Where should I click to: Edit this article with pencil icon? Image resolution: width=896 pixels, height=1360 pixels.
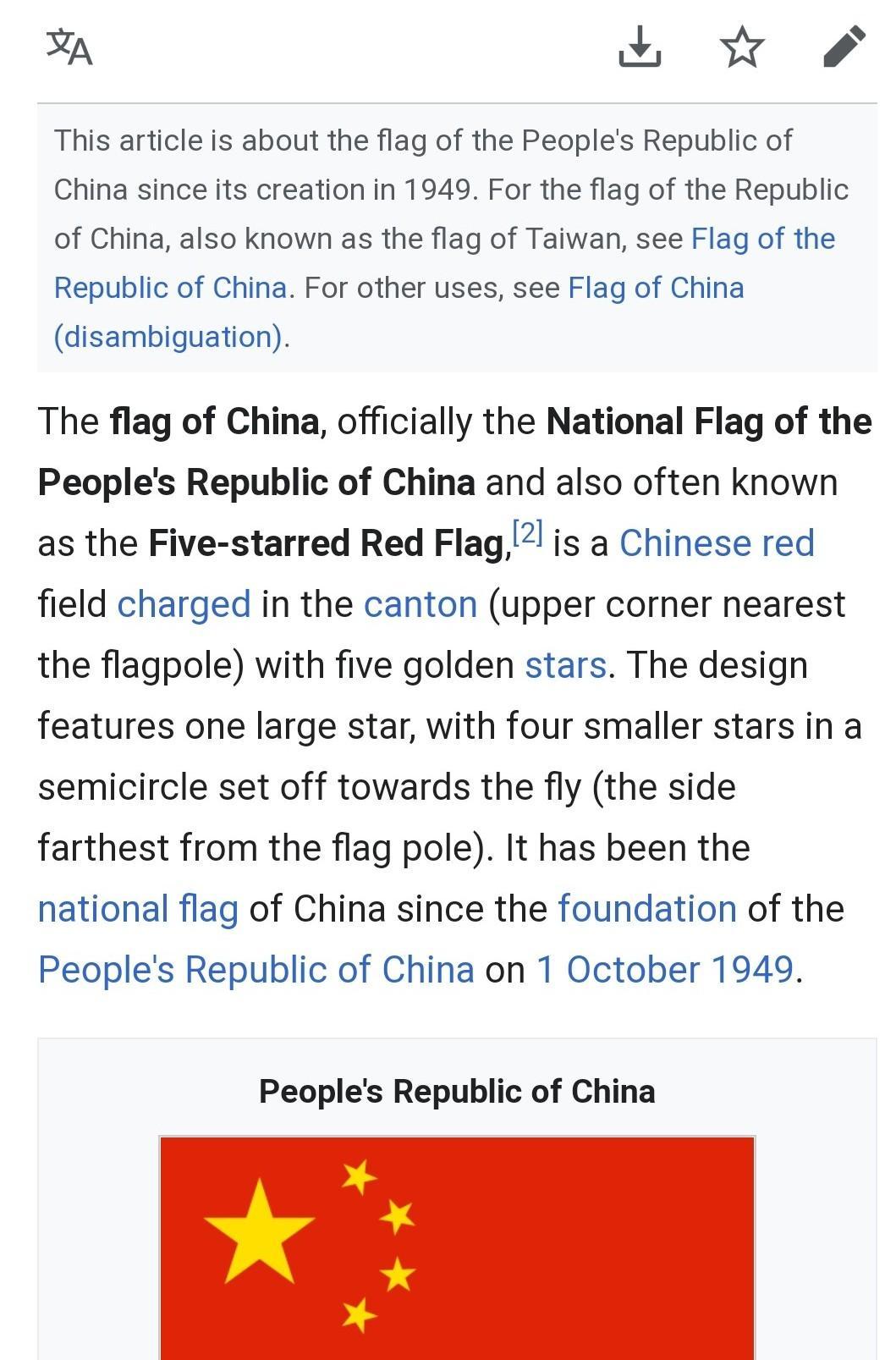[x=844, y=47]
